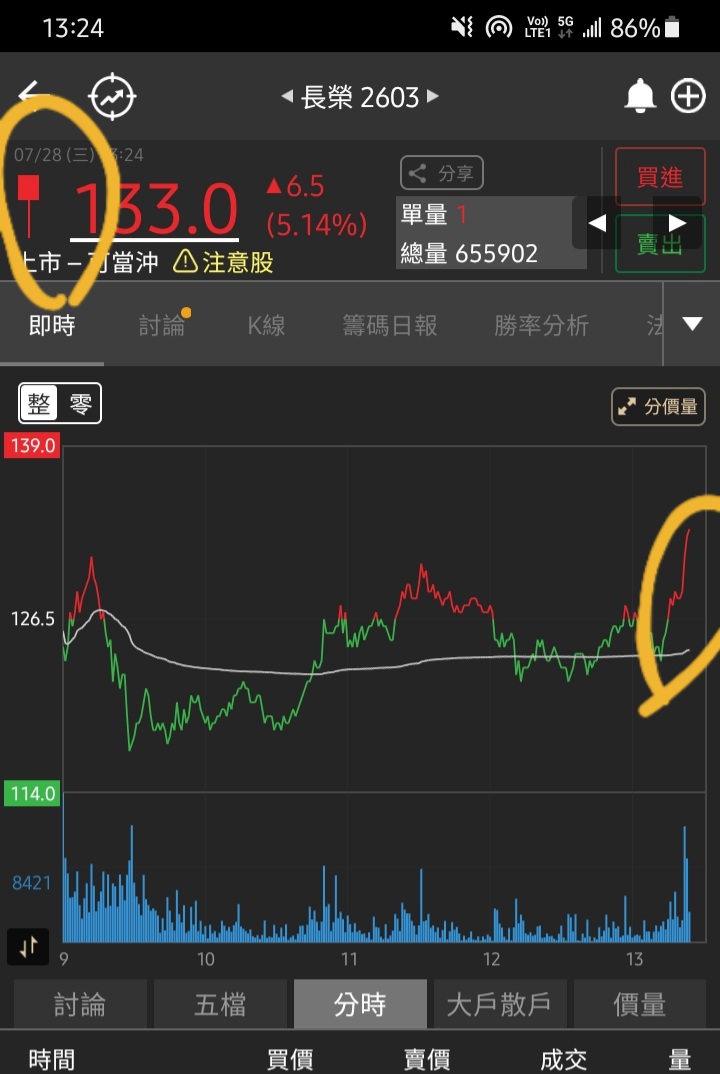Switch to the K線 tab
Viewport: 720px width, 1074px height.
[266, 325]
